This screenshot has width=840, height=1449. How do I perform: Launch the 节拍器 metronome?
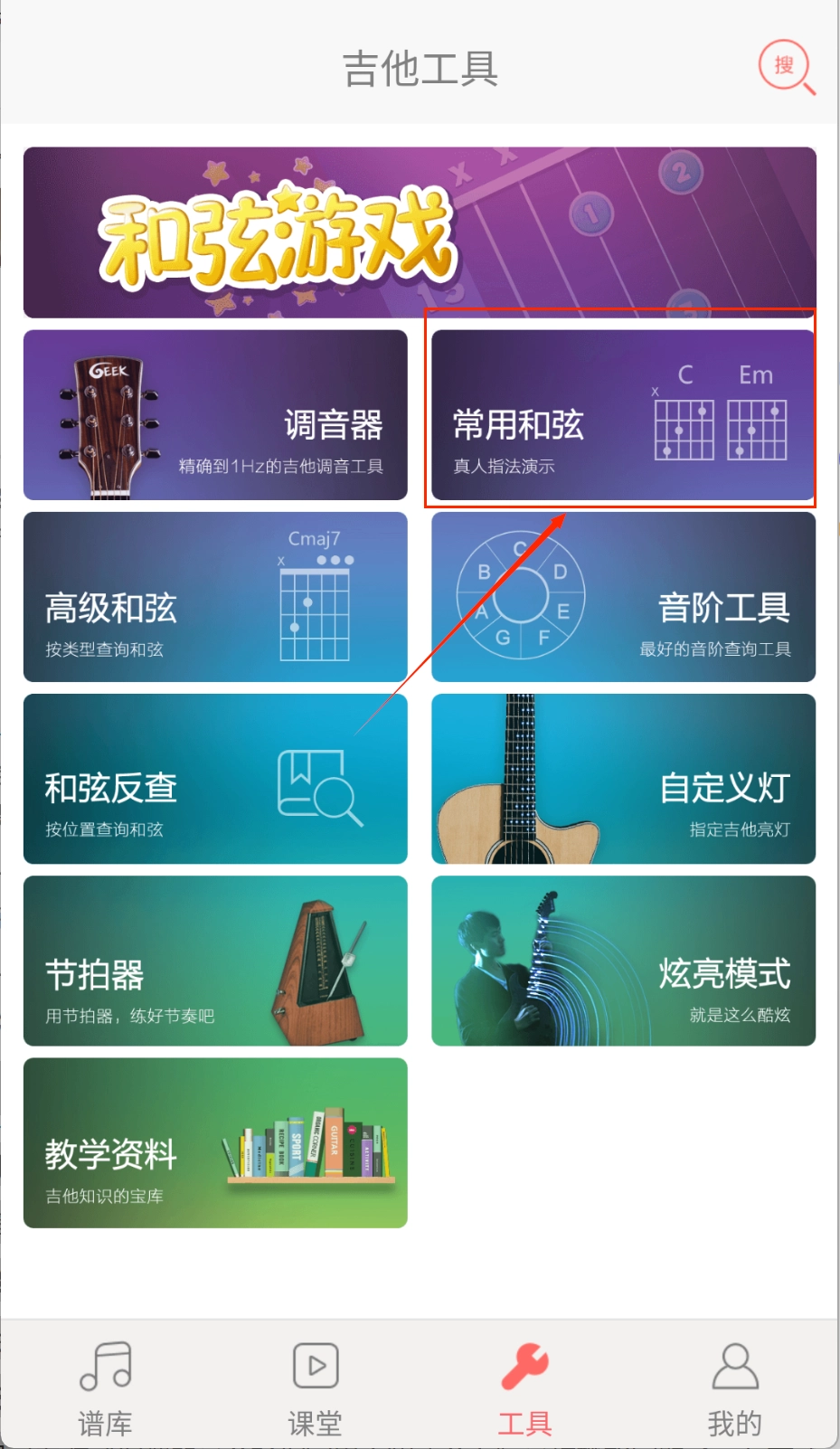point(215,961)
